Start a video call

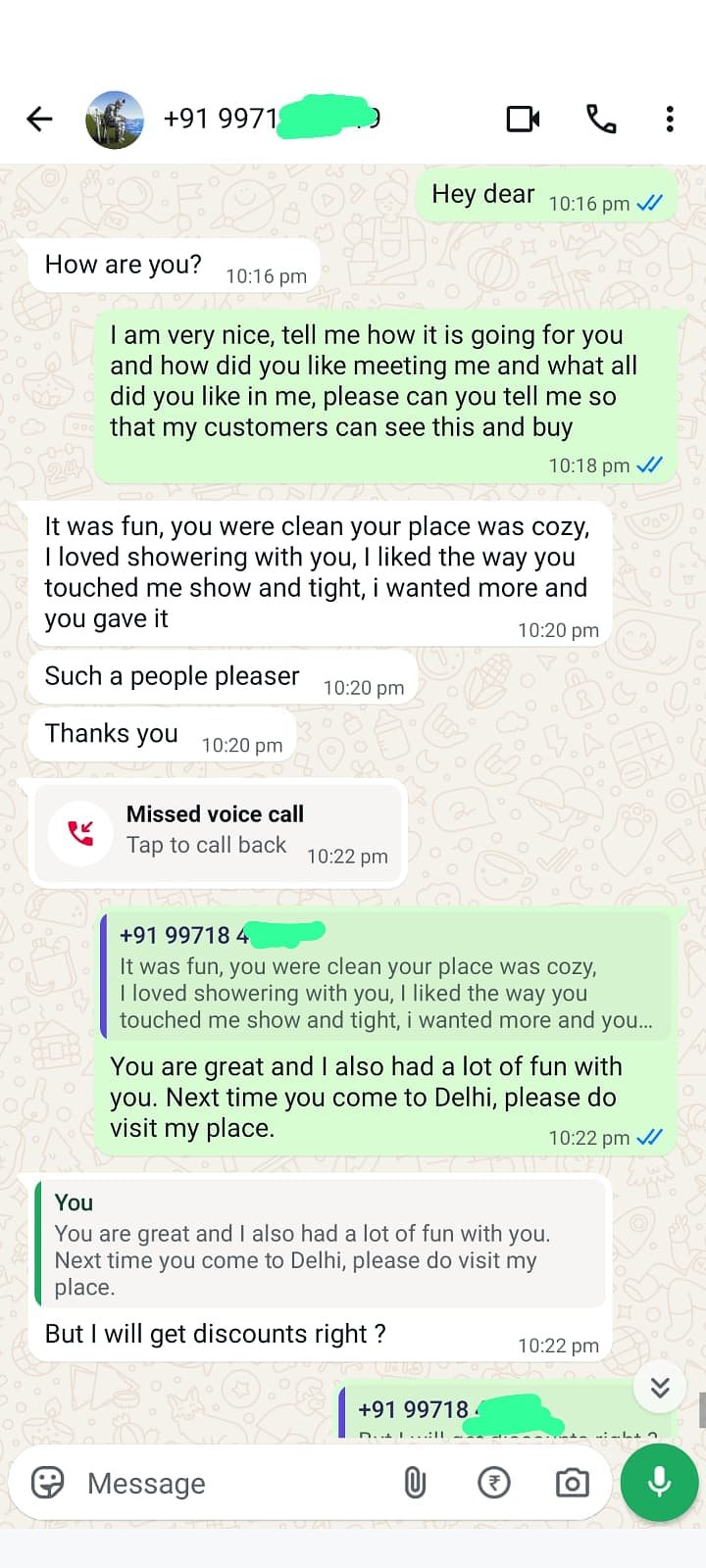click(x=523, y=120)
